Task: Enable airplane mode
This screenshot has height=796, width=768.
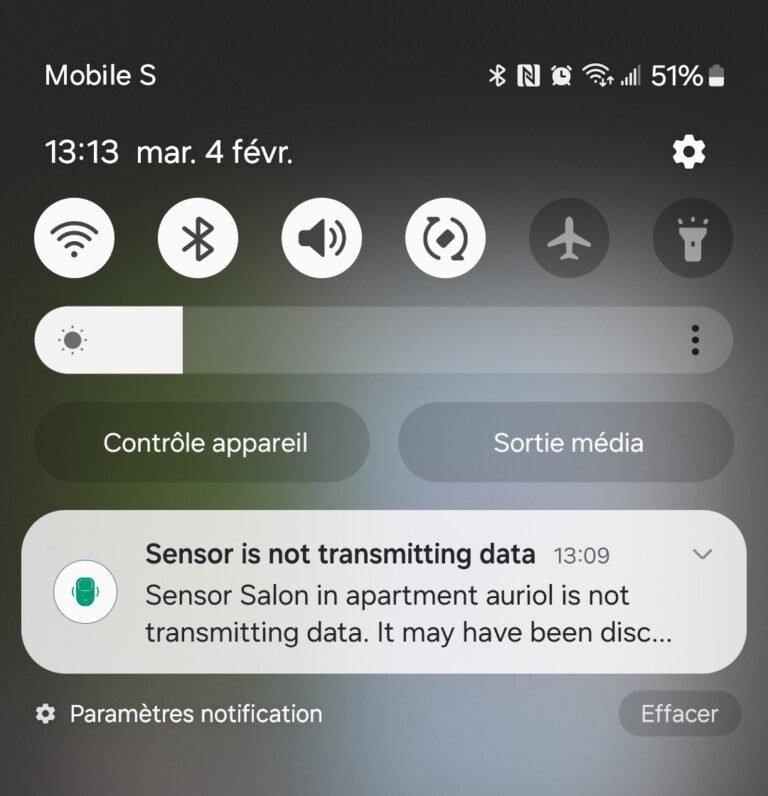Action: [x=569, y=238]
